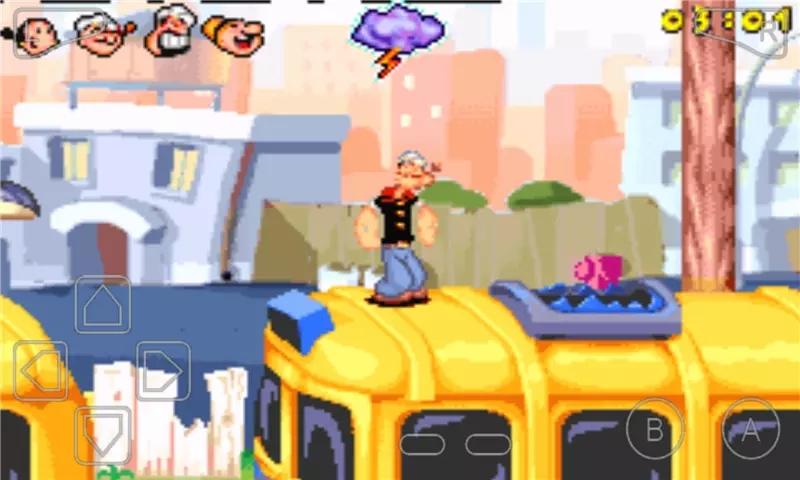Viewport: 800px width, 480px height.
Task: Tap the right pill-shaped Start button
Action: coord(488,443)
